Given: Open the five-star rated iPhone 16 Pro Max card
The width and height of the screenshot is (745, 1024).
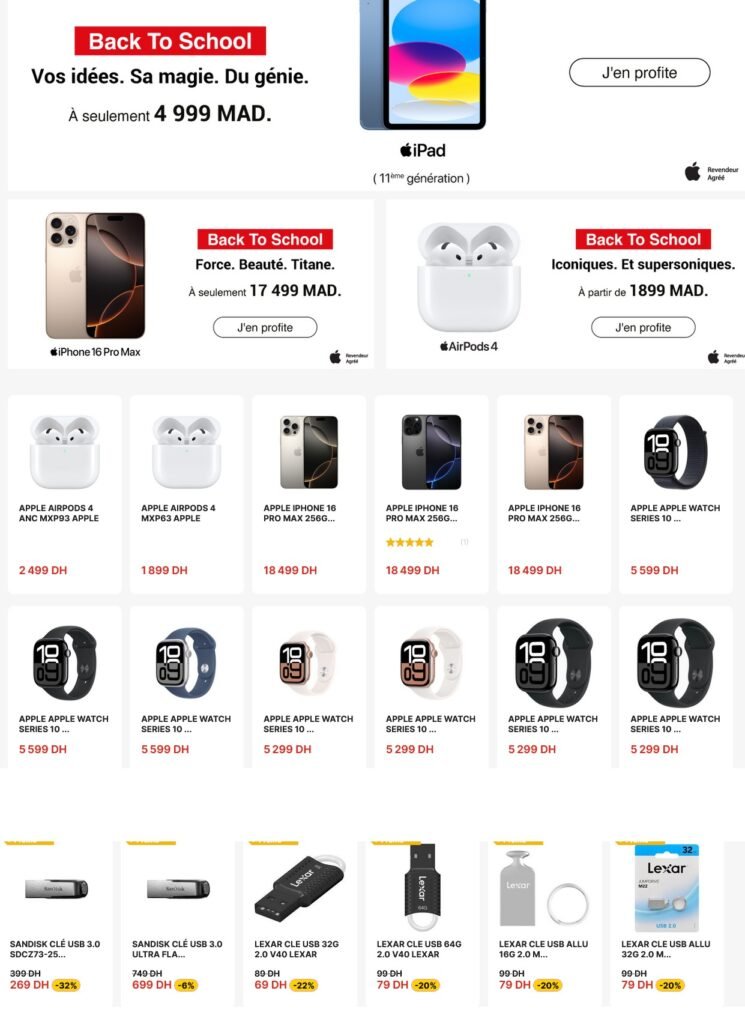Looking at the screenshot, I should pyautogui.click(x=431, y=490).
